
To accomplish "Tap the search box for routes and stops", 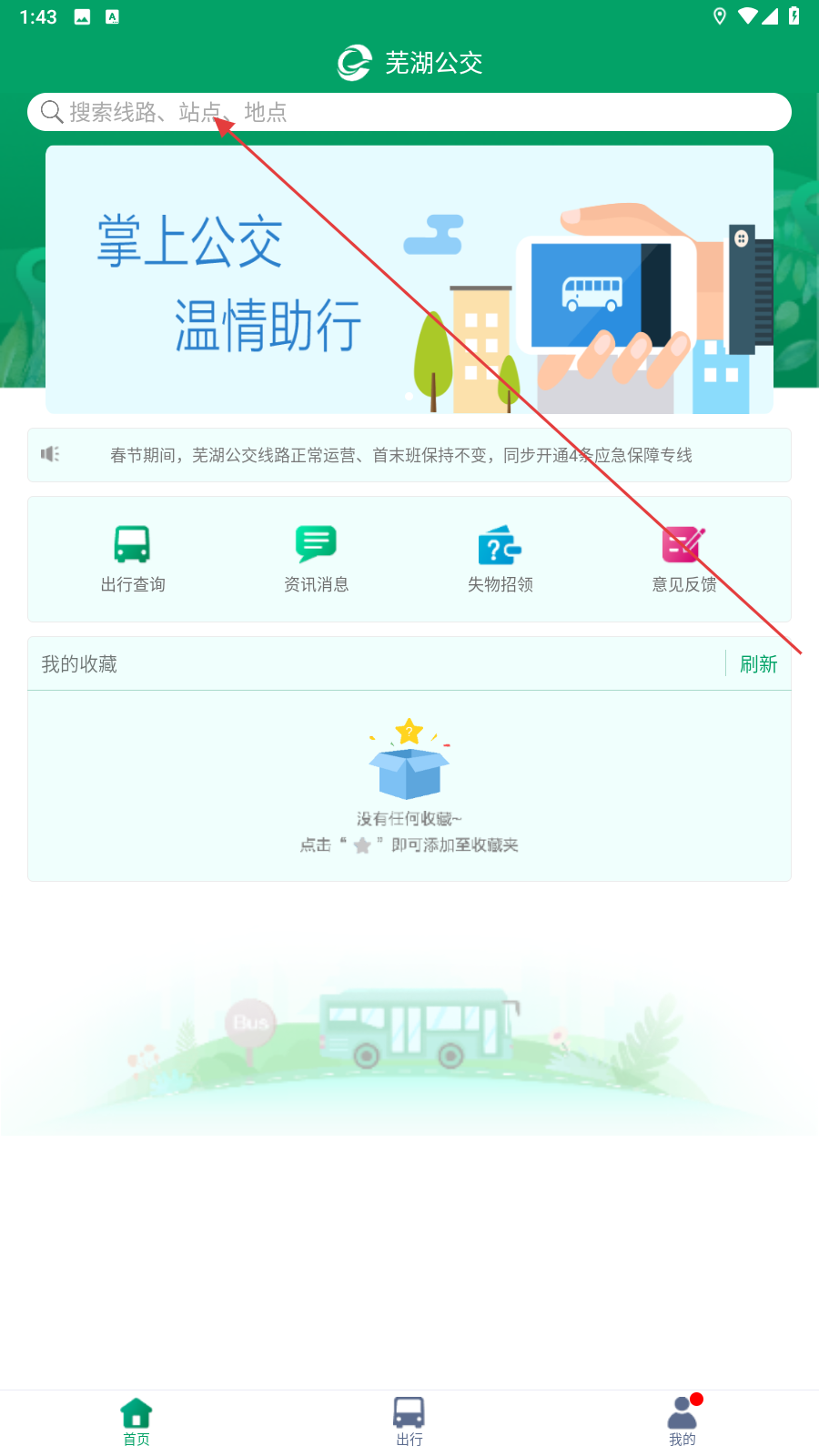I will 409,112.
